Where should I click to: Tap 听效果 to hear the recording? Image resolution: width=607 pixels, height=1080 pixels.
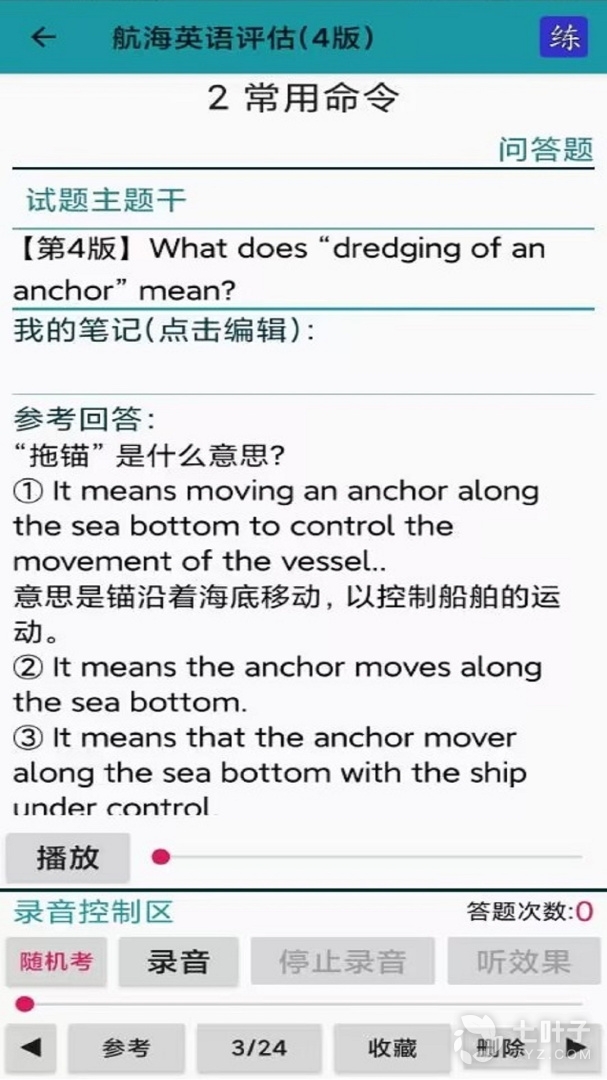pyautogui.click(x=523, y=961)
